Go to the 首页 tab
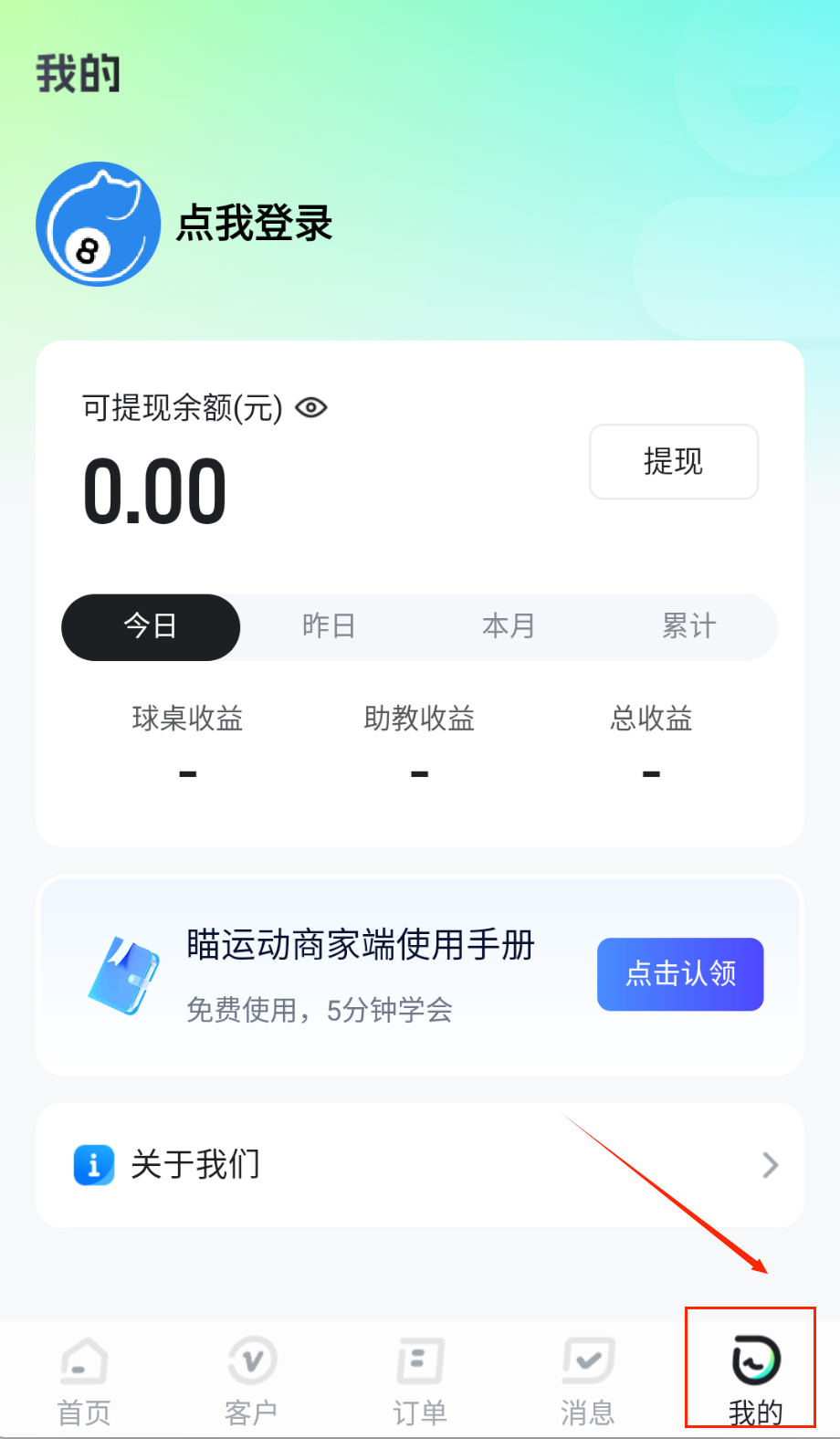Screen dimensions: 840x1439 click(84, 1381)
